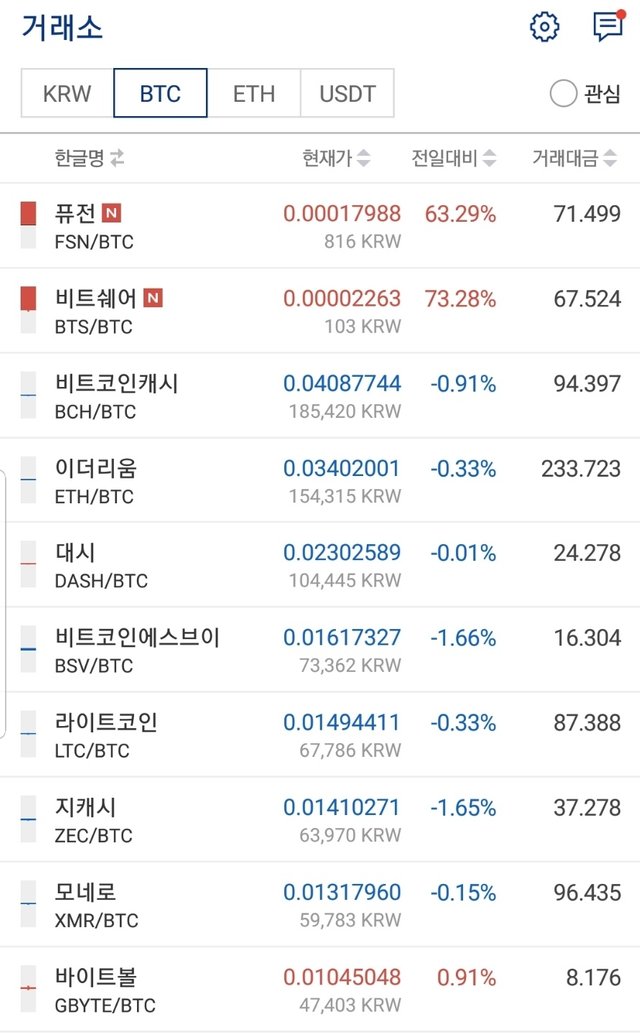Open the chat message icon
This screenshot has height=1033, width=640.
608,26
